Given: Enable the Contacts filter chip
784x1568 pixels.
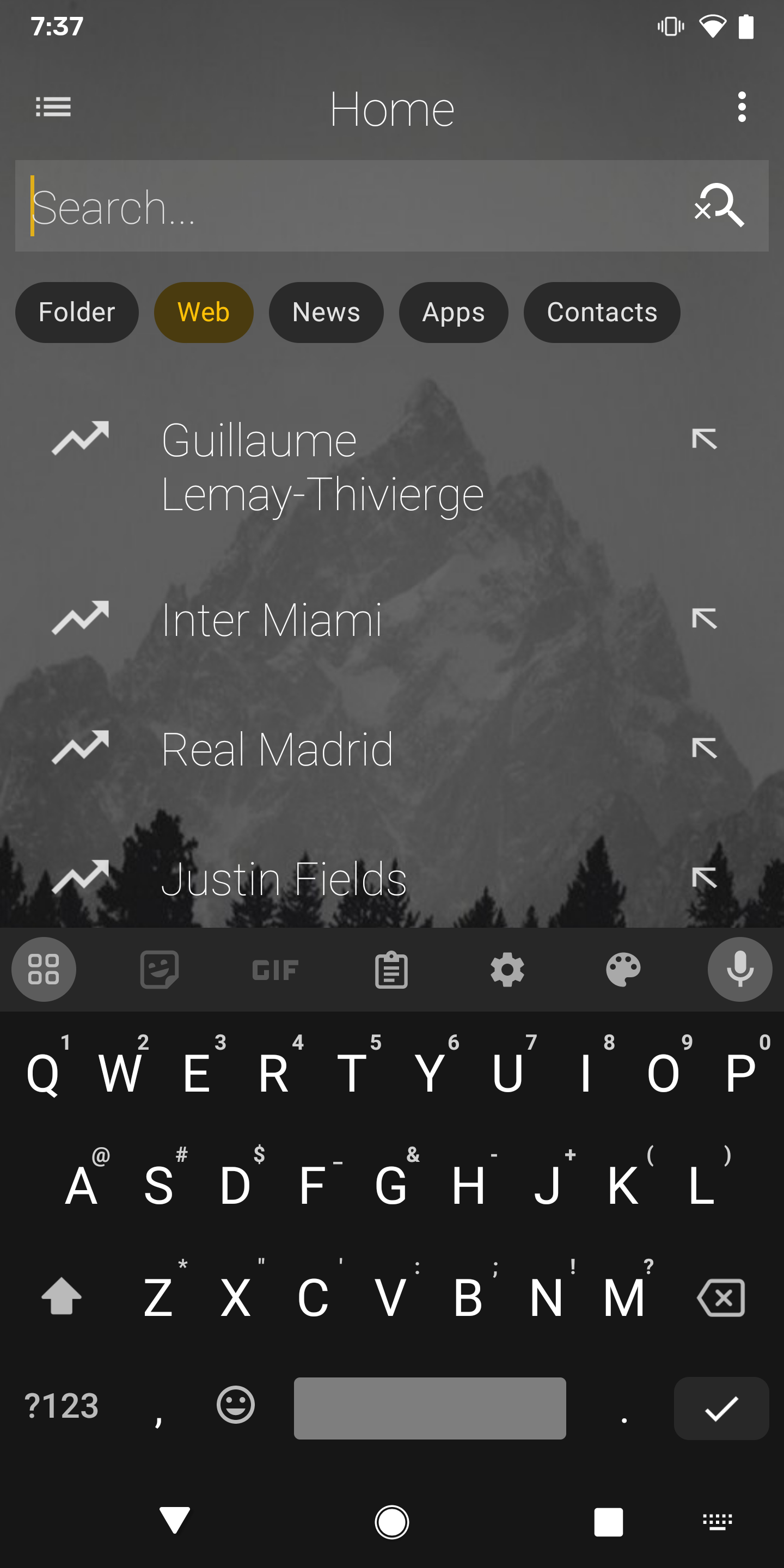Looking at the screenshot, I should 602,311.
